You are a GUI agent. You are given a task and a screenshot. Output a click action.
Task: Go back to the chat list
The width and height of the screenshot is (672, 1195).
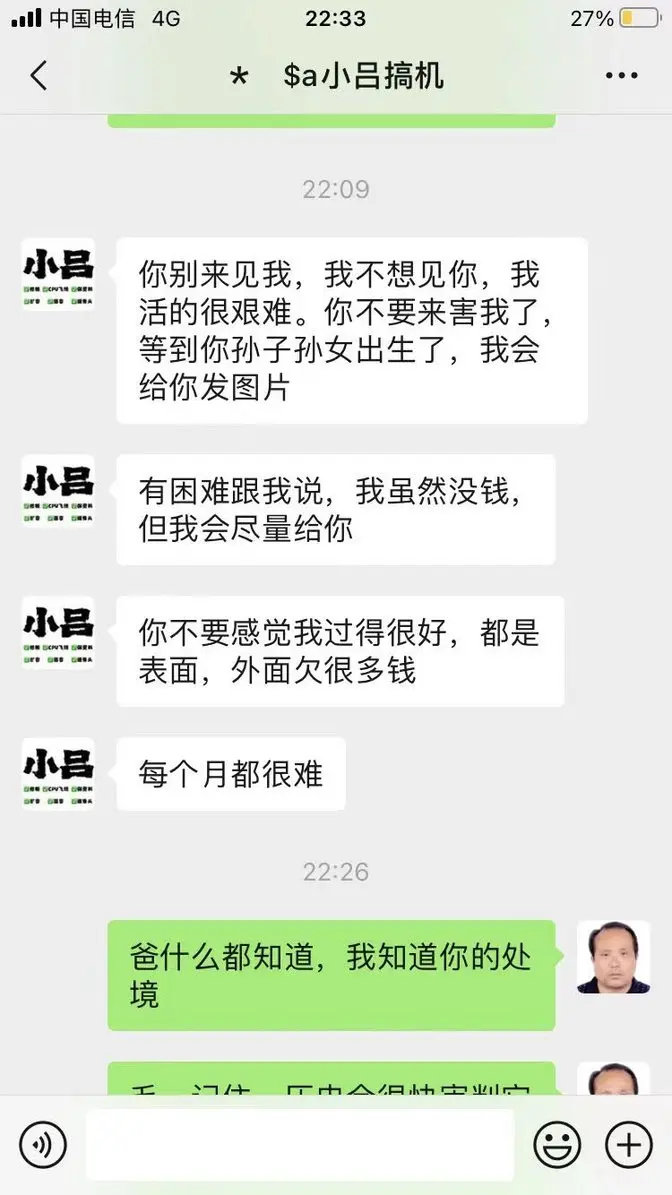[x=38, y=76]
